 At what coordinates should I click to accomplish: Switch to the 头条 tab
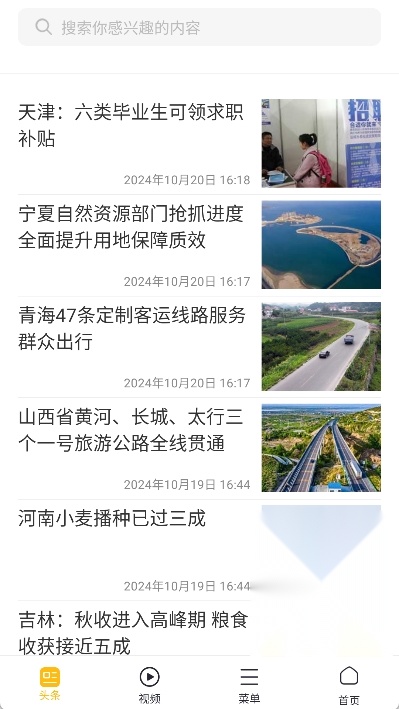tap(50, 683)
